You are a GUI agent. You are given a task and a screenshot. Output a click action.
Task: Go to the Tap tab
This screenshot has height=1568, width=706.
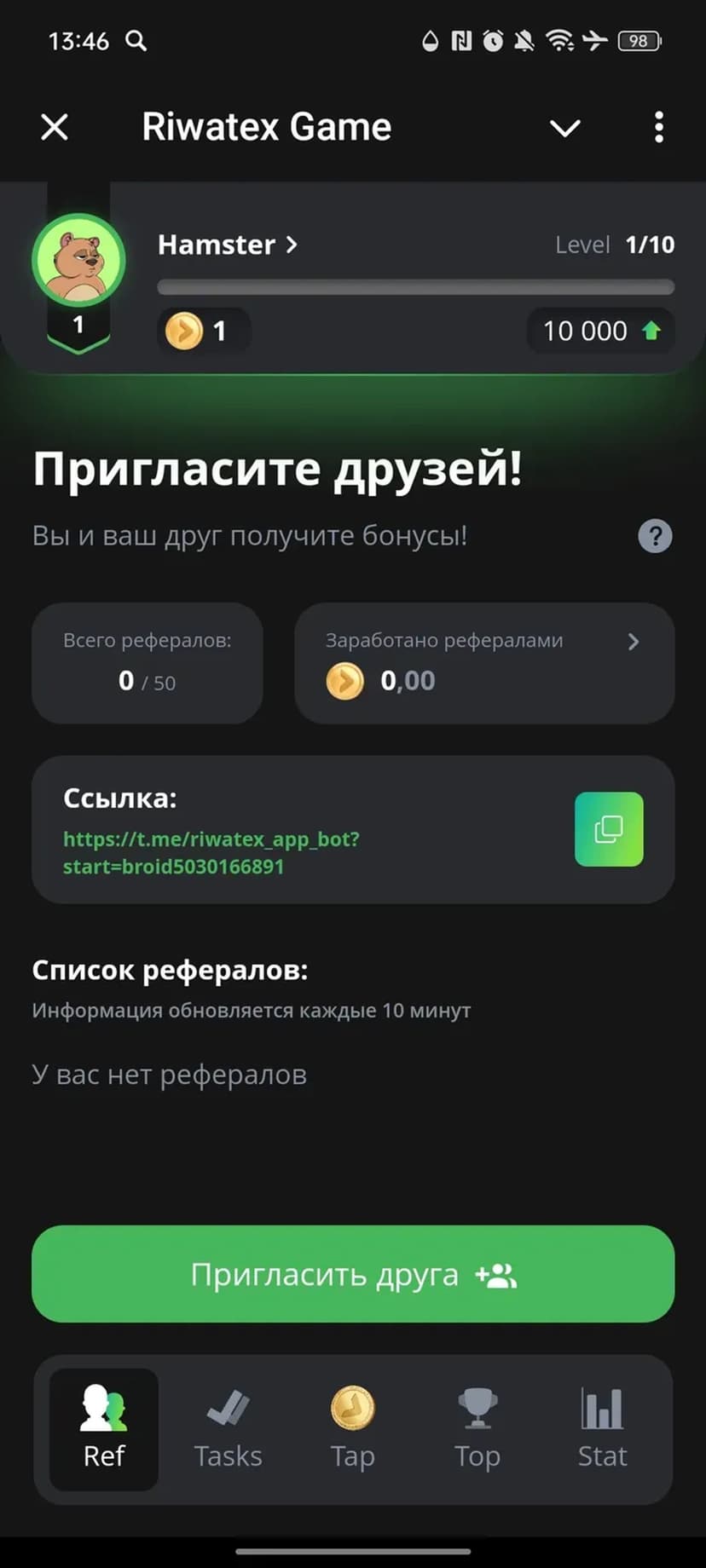click(x=352, y=1428)
